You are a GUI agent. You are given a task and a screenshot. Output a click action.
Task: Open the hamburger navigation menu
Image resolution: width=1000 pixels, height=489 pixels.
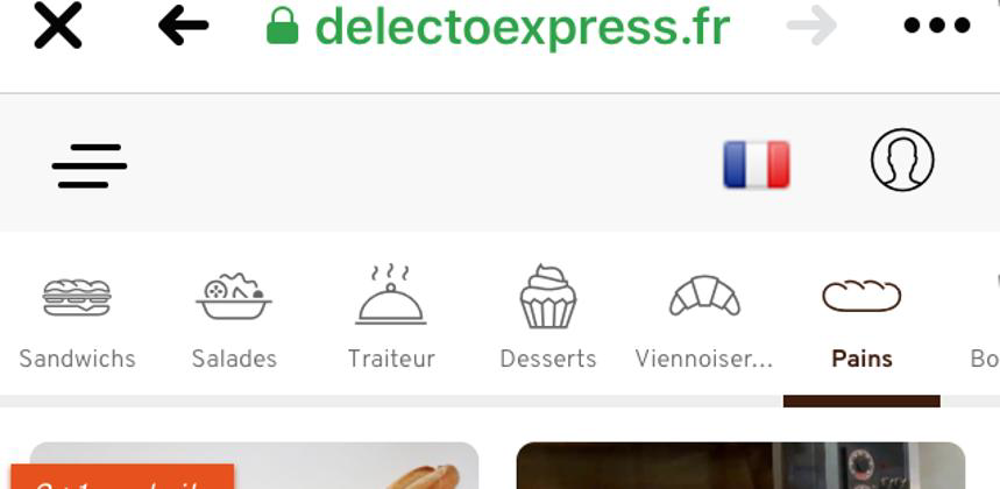coord(89,166)
